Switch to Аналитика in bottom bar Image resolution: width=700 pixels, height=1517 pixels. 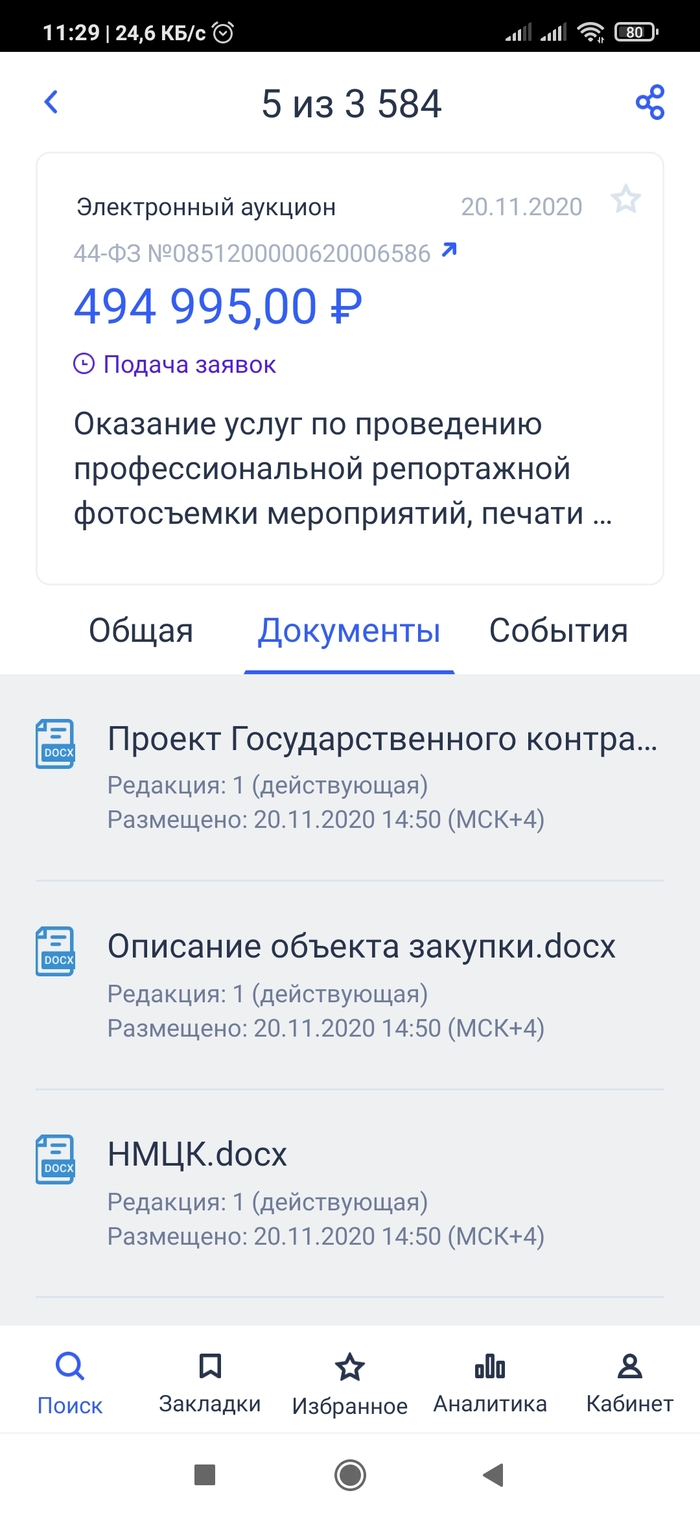tap(490, 1383)
